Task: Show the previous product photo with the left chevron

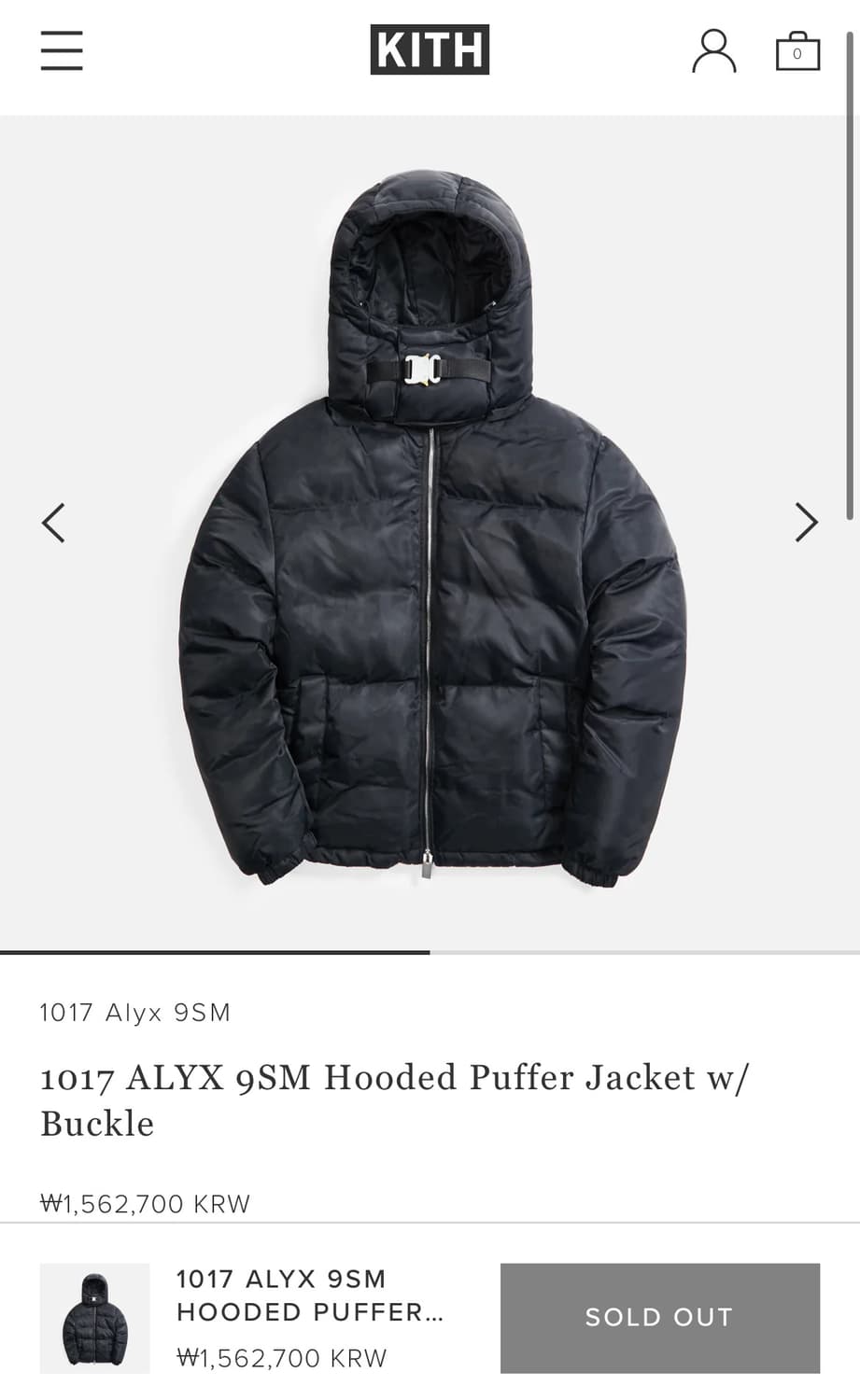Action: pos(53,523)
